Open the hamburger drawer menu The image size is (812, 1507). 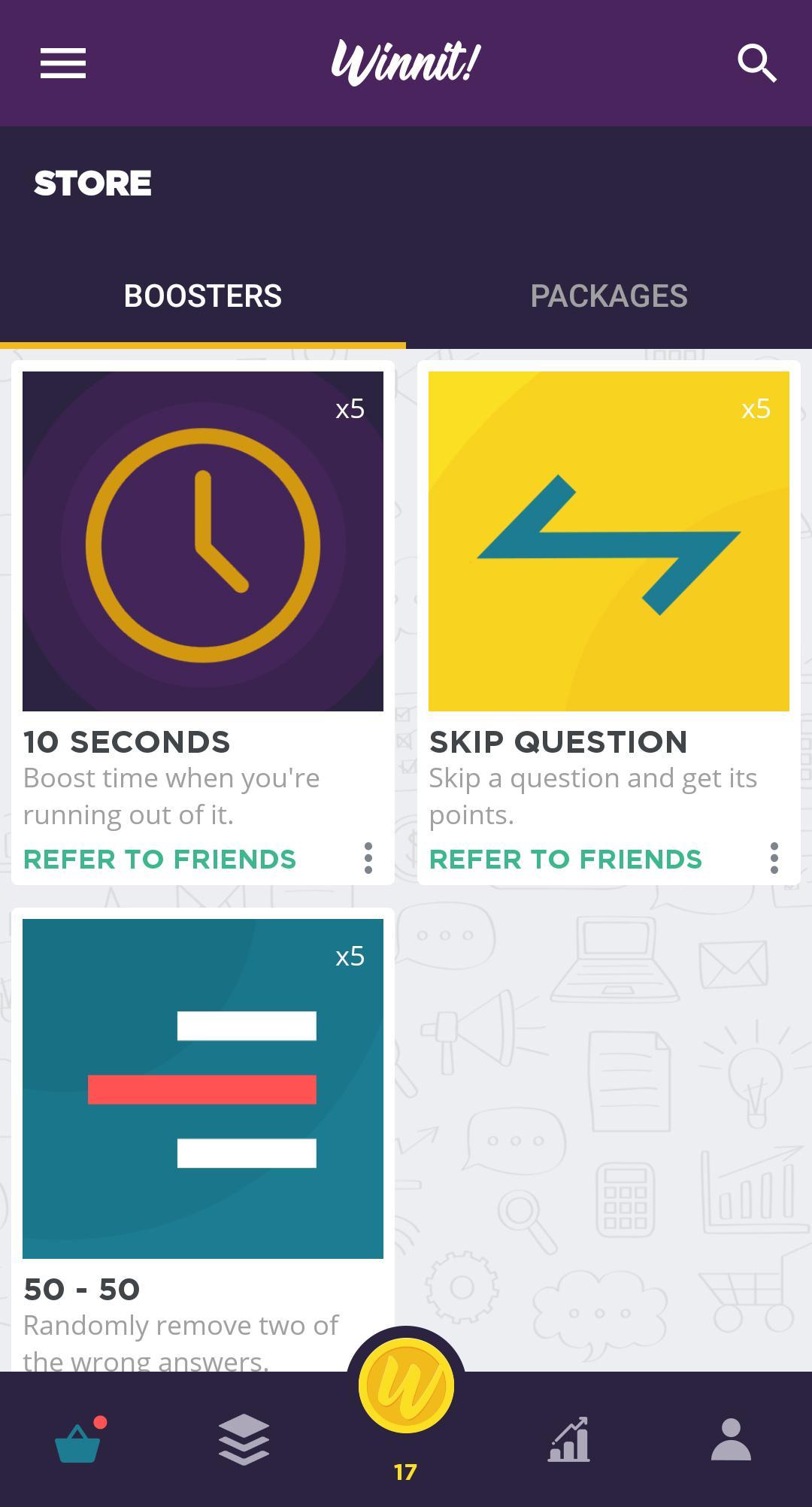pos(63,63)
